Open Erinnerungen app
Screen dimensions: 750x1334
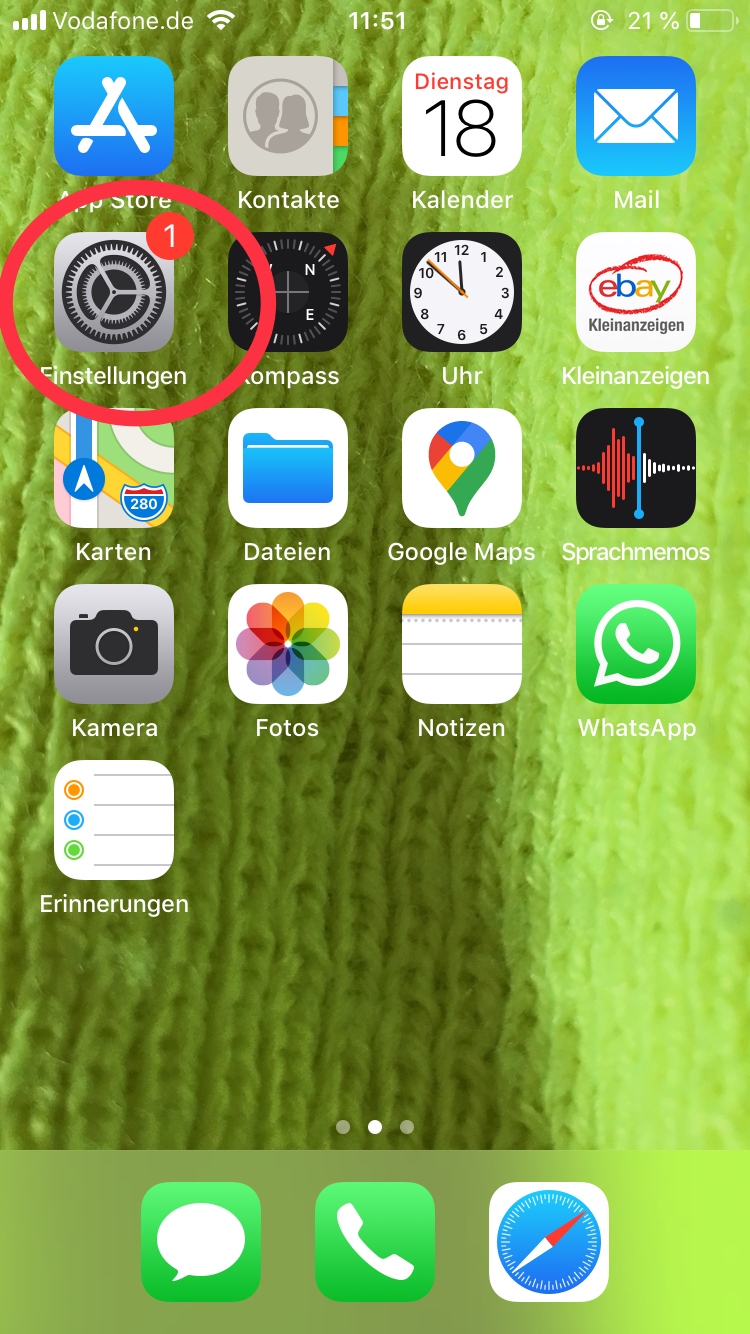coord(114,820)
